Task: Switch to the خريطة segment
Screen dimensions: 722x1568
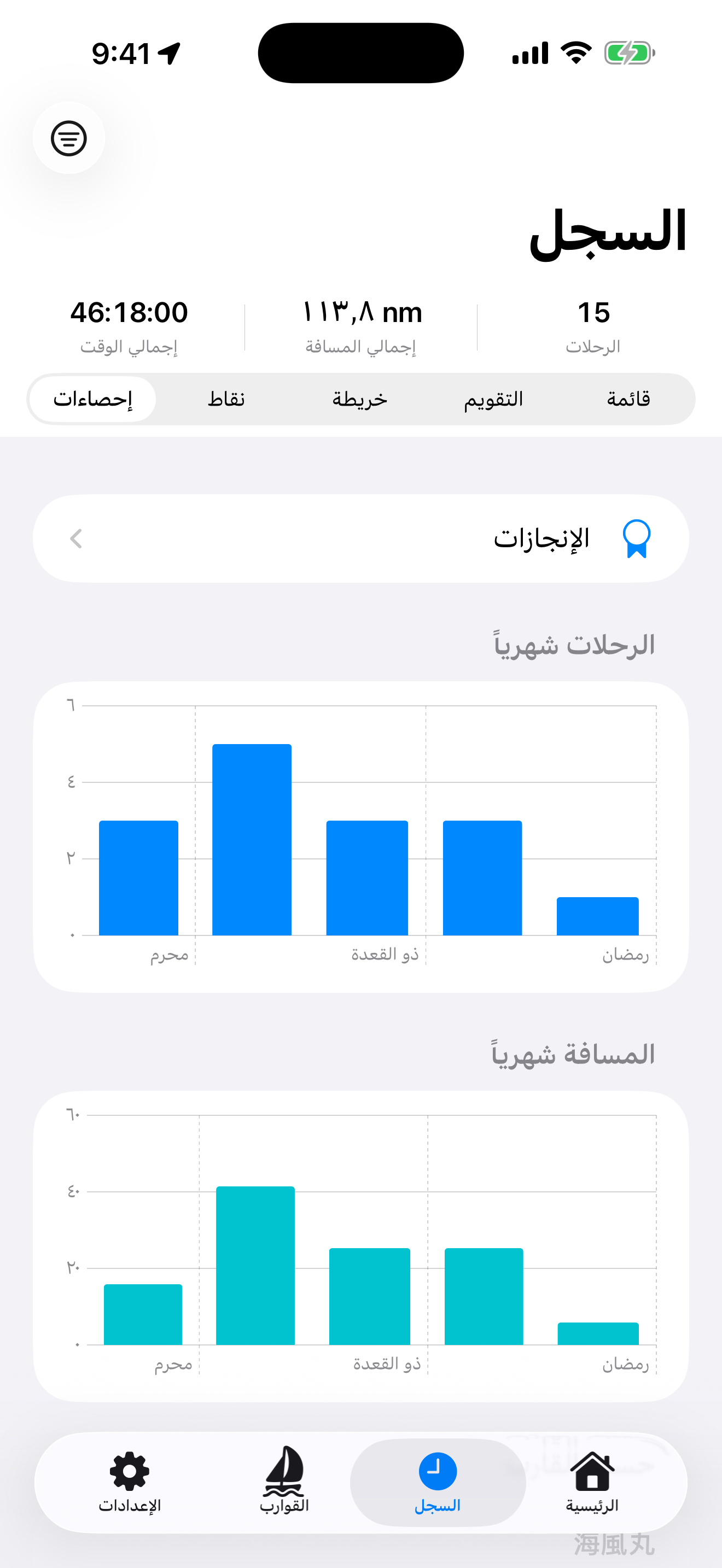Action: (x=360, y=399)
